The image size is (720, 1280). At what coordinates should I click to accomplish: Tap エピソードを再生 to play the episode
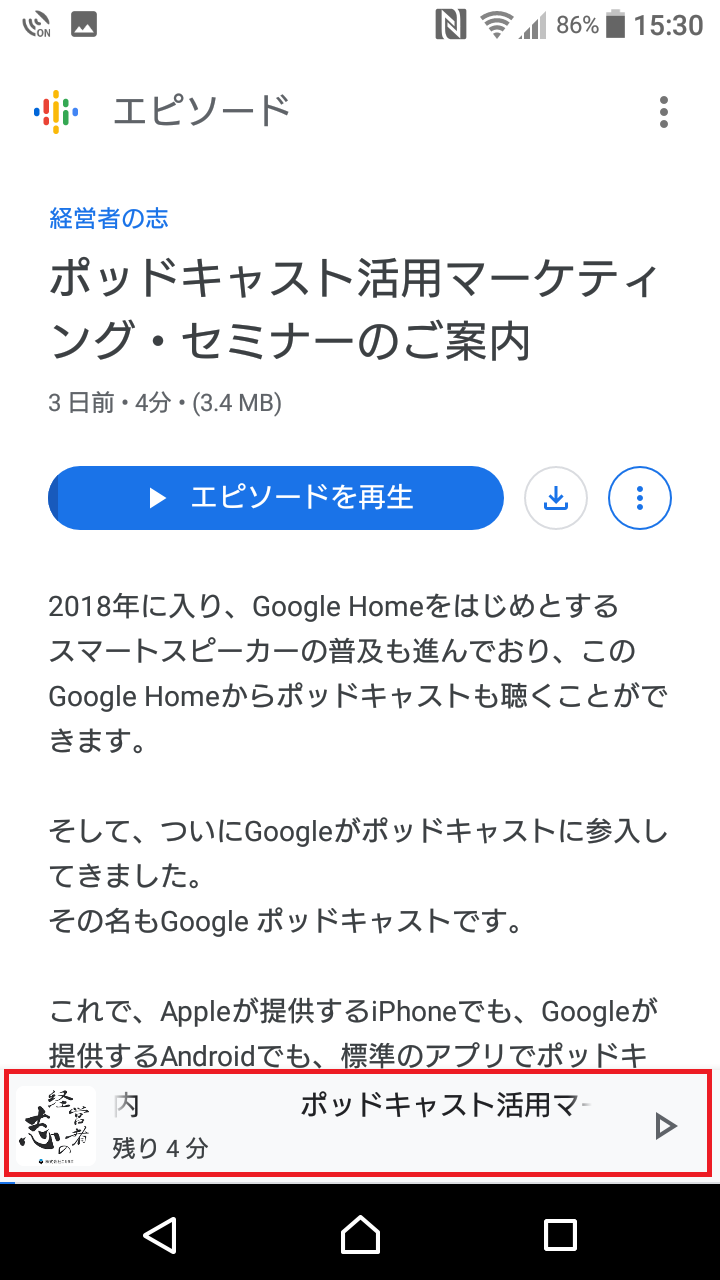click(x=275, y=497)
